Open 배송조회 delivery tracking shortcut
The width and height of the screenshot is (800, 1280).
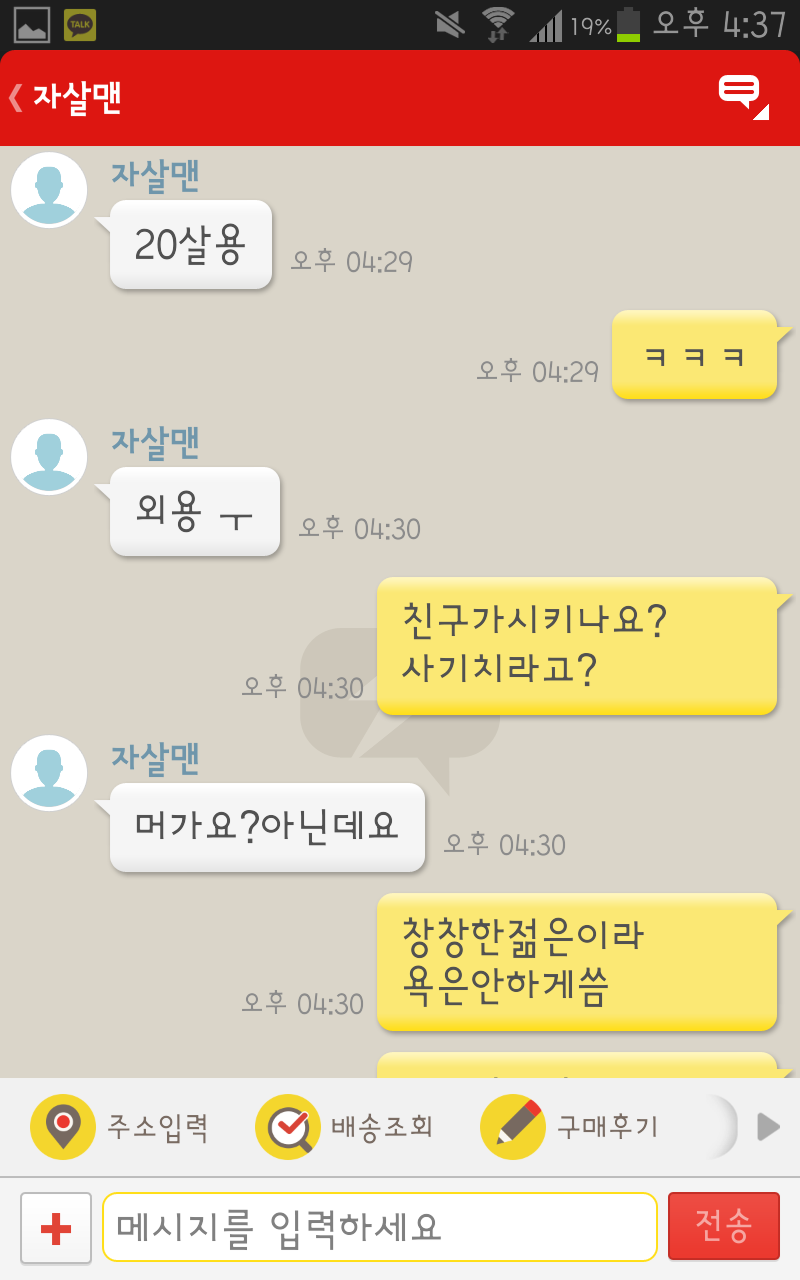tap(344, 1127)
